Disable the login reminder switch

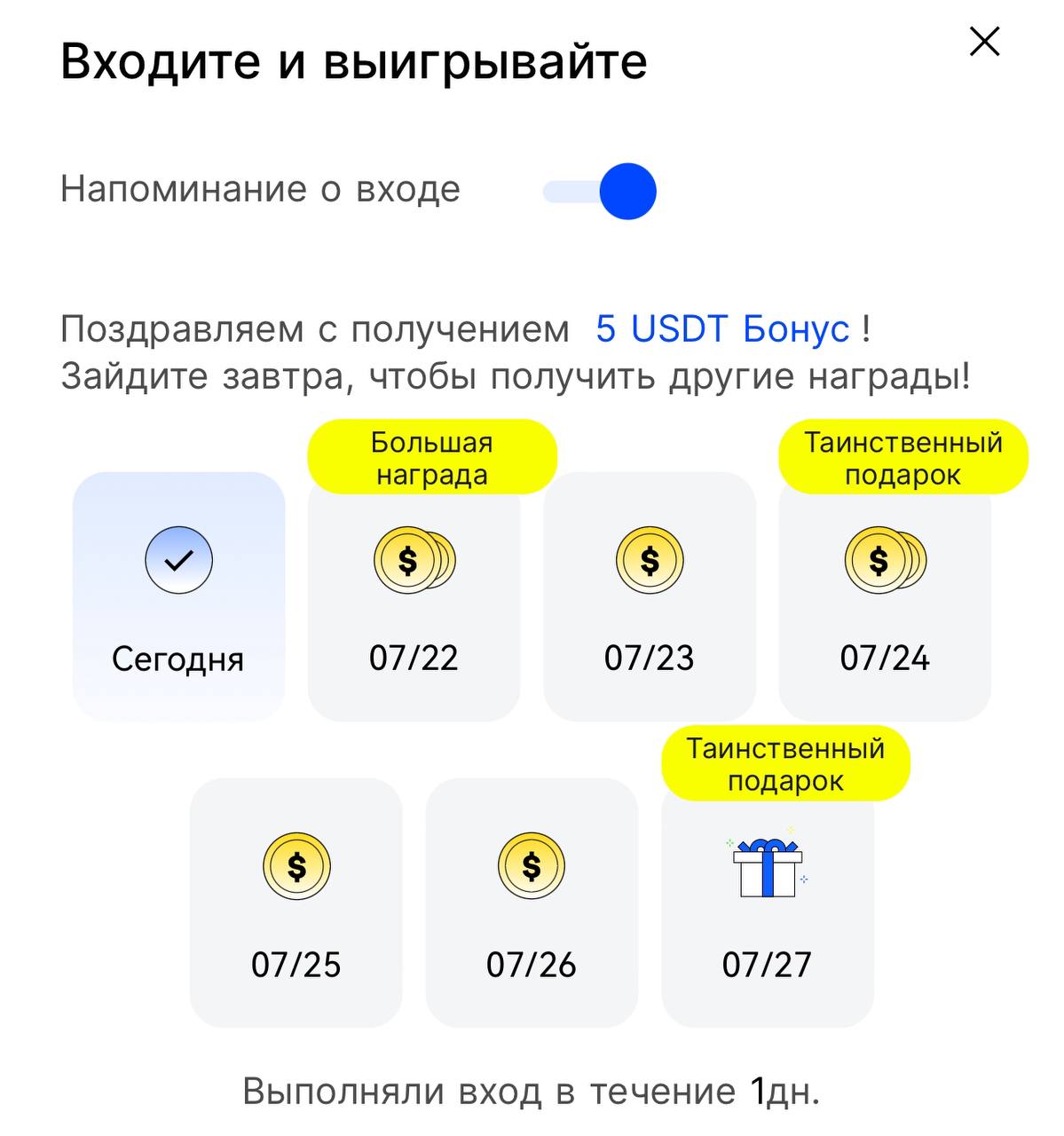click(x=601, y=191)
